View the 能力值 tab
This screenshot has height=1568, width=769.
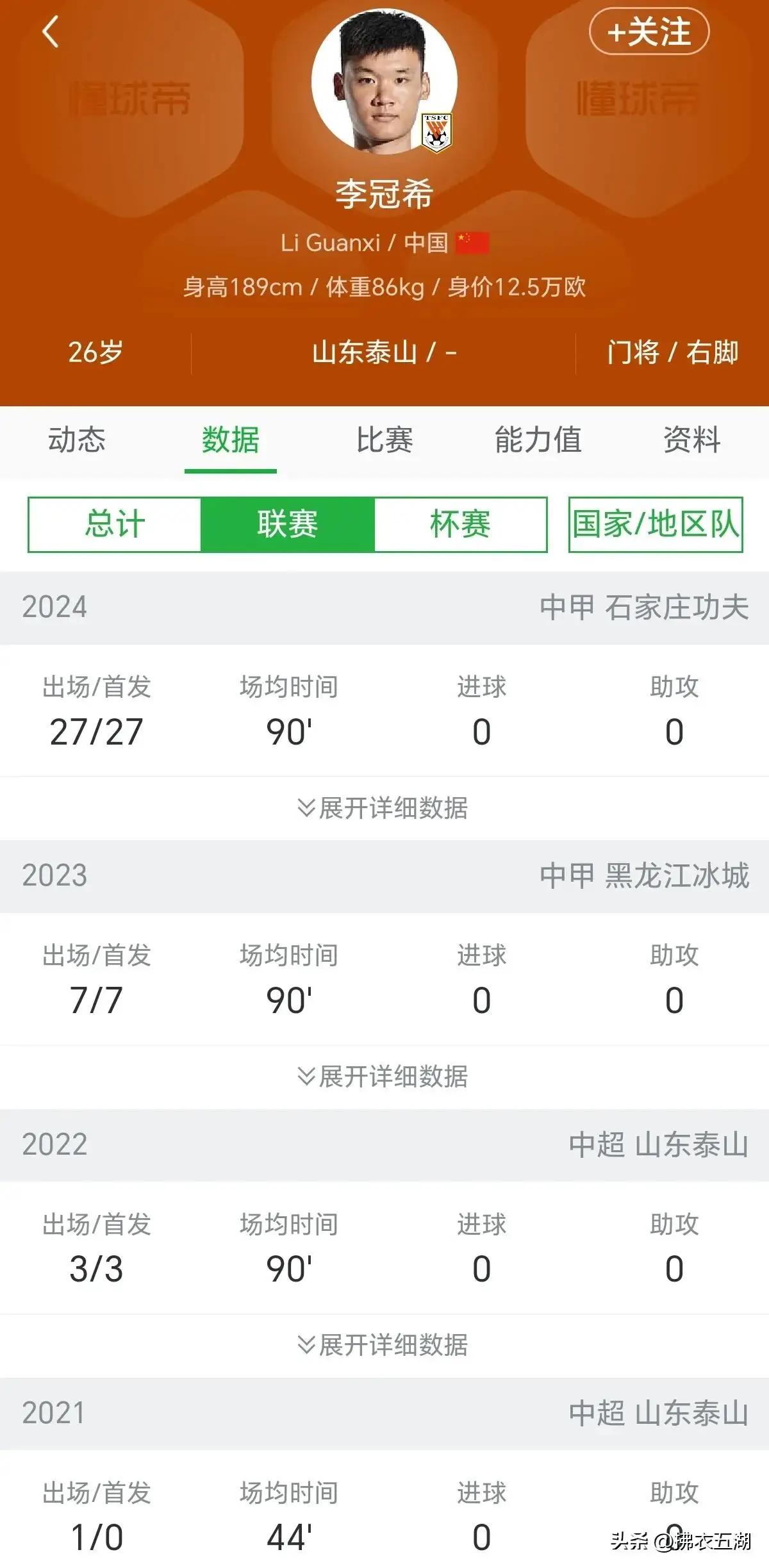tap(538, 440)
